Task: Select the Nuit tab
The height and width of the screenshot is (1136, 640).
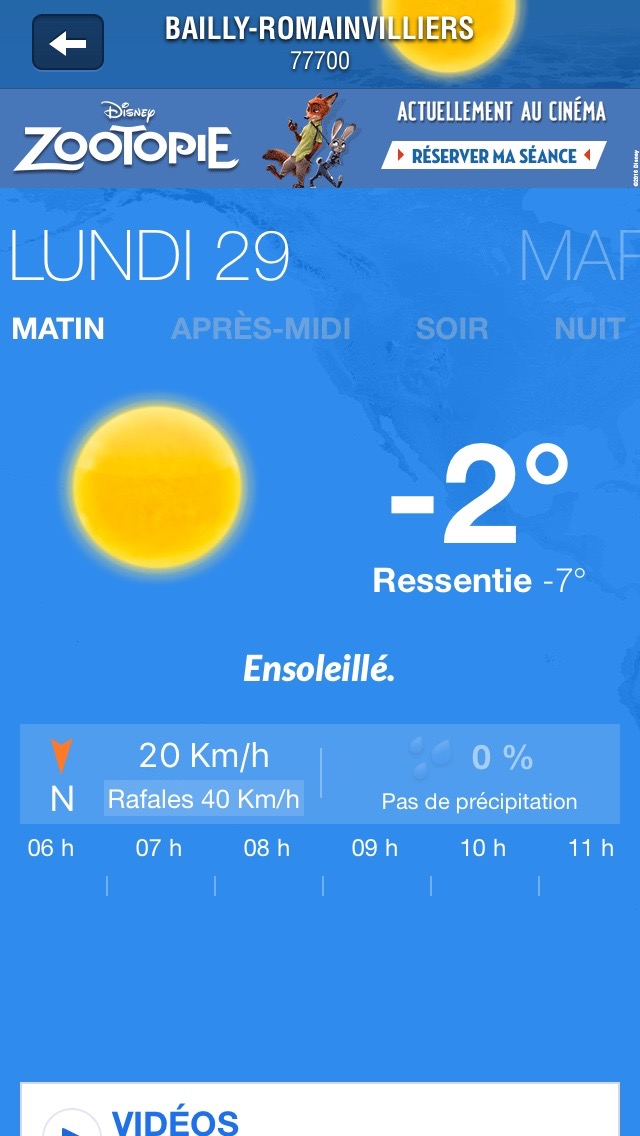Action: (589, 328)
